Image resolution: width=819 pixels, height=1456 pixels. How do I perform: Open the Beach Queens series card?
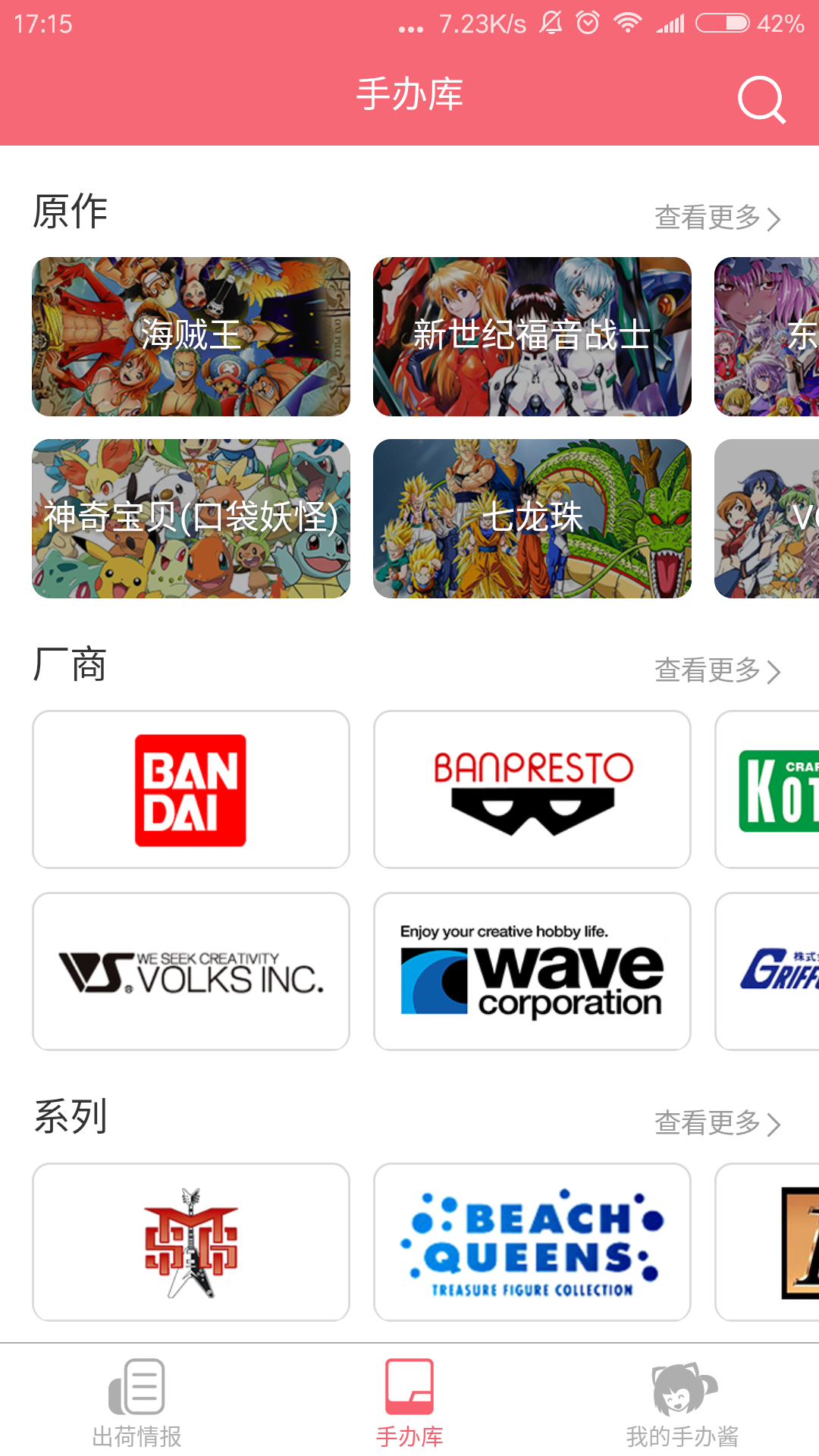532,1242
